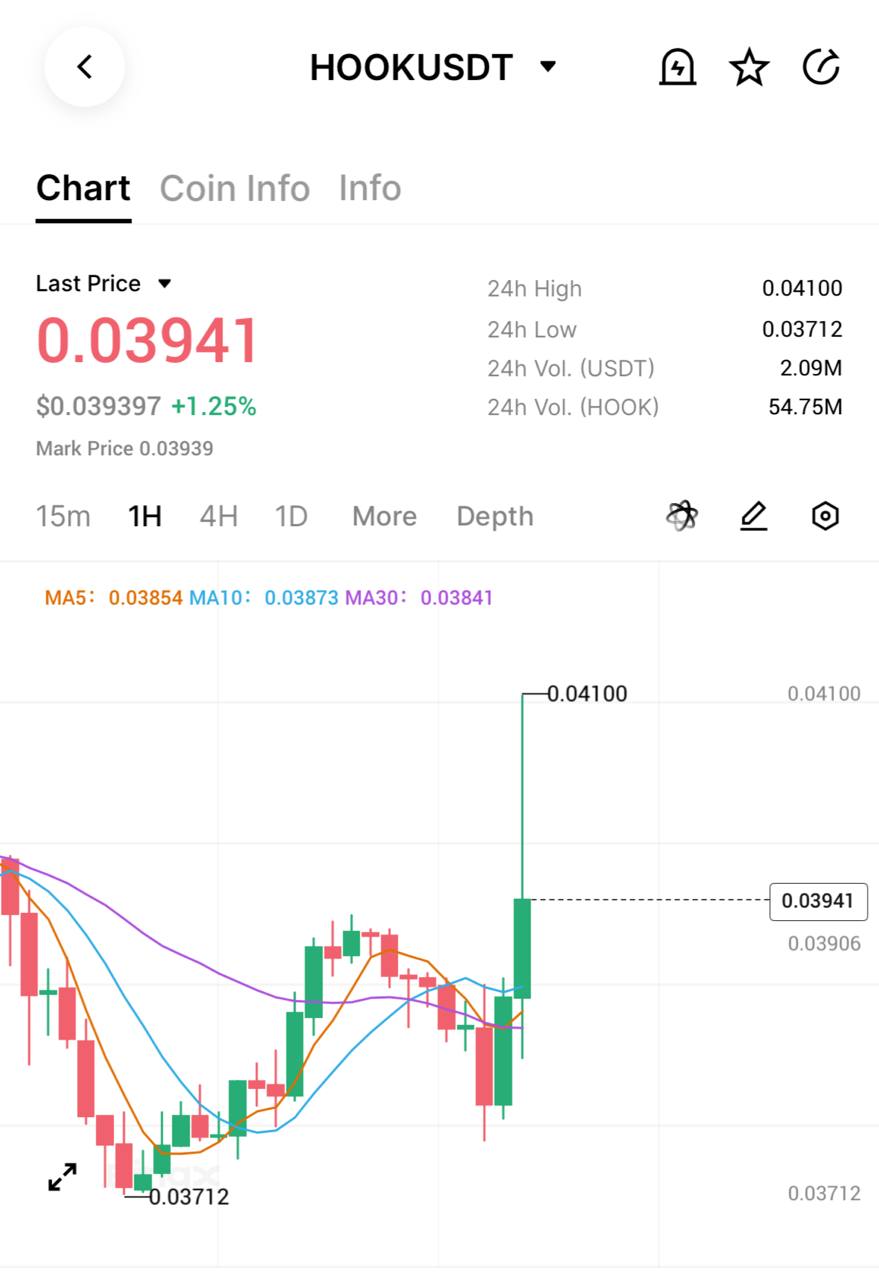The height and width of the screenshot is (1280, 879).
Task: Open More timeframe options
Action: 384,516
